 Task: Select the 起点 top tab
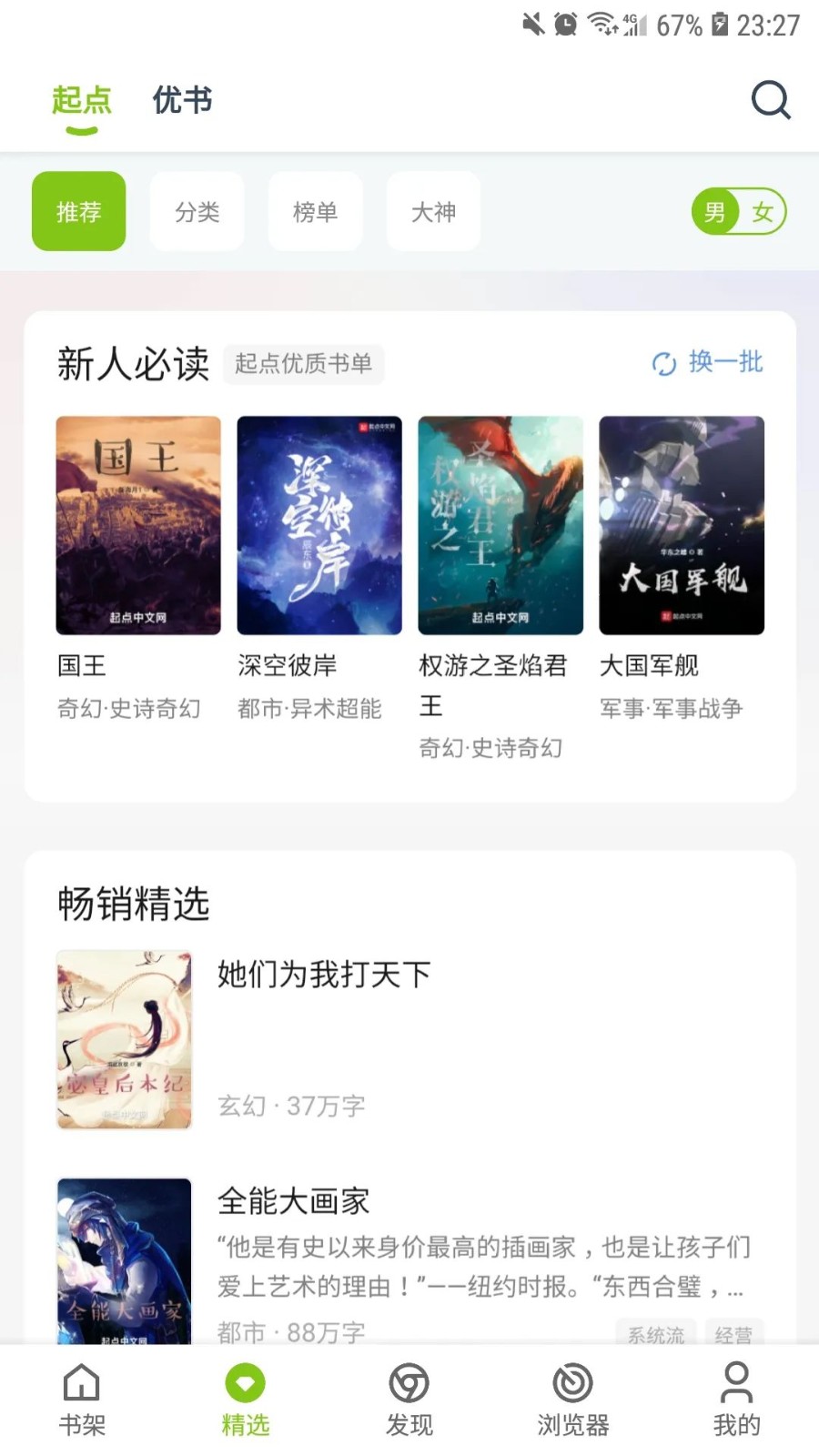coord(81,100)
